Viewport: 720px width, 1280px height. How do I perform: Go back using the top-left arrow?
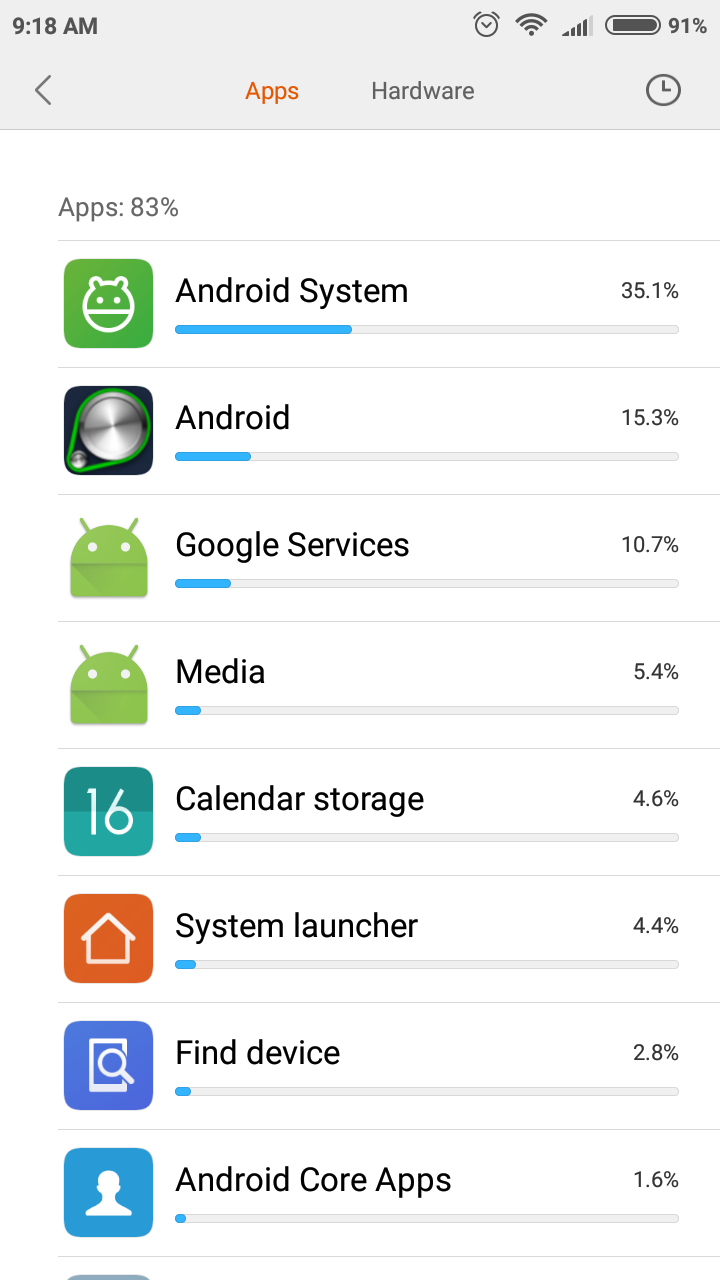tap(42, 91)
